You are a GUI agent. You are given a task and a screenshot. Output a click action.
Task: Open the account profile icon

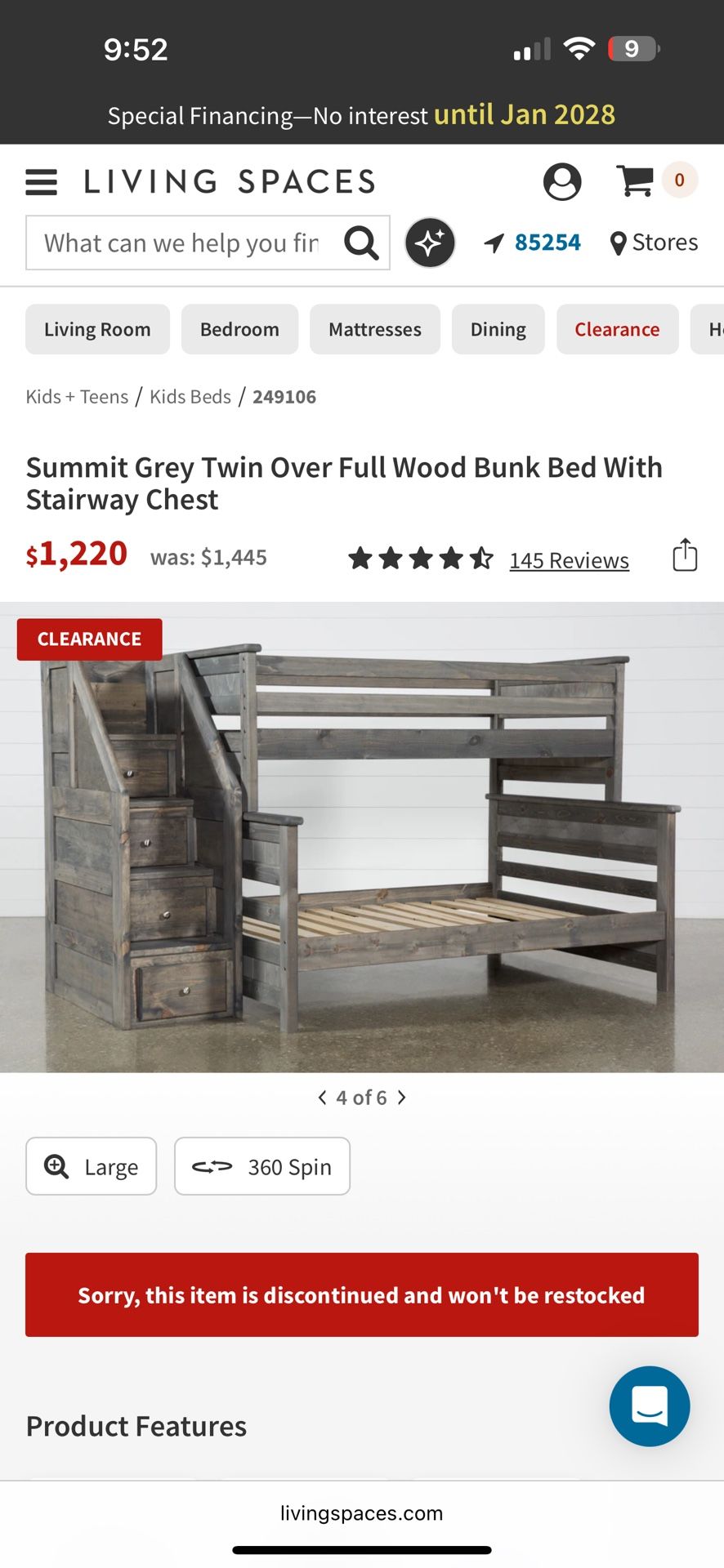[x=561, y=181]
